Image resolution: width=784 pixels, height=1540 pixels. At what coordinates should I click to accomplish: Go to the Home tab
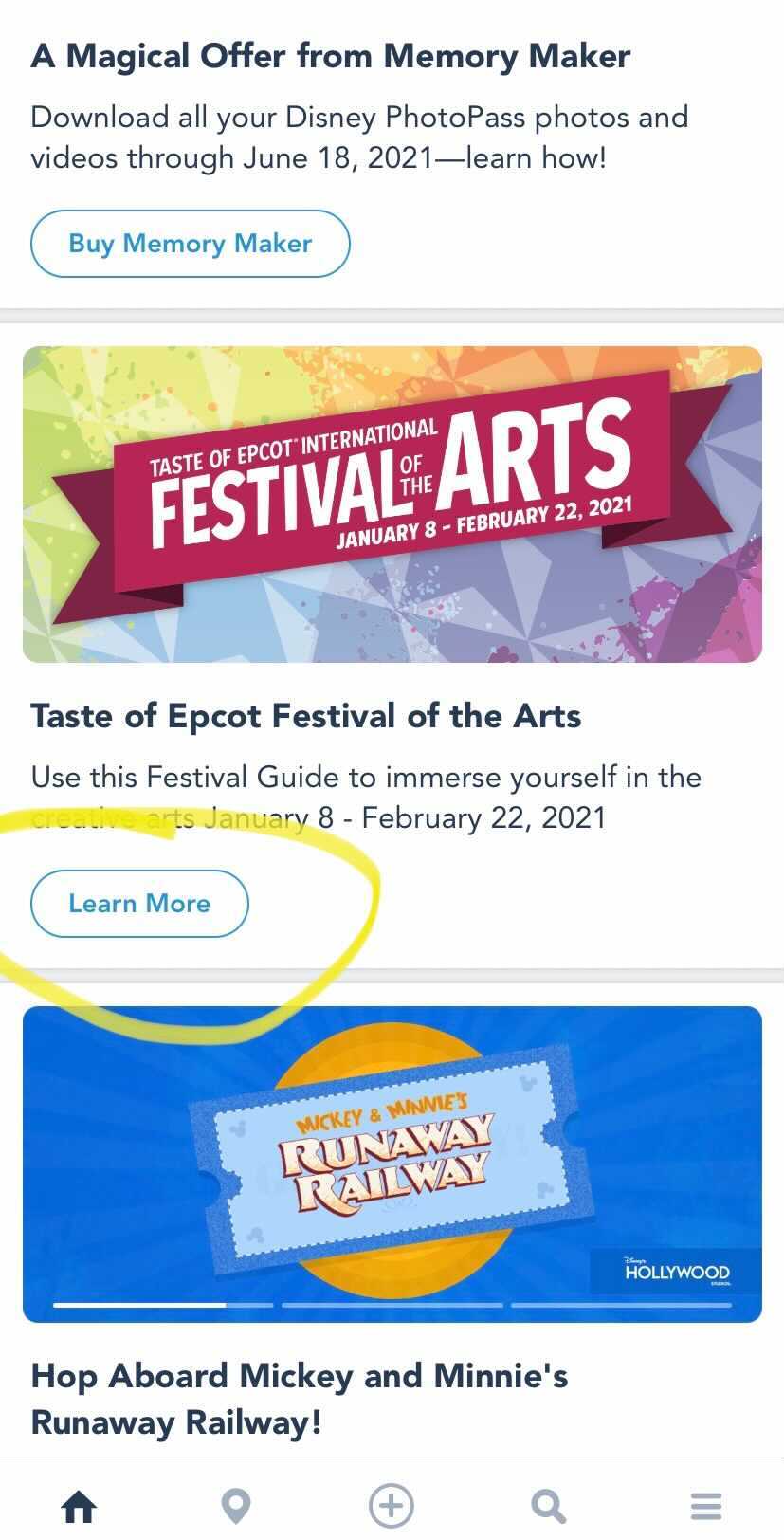pyautogui.click(x=79, y=1506)
